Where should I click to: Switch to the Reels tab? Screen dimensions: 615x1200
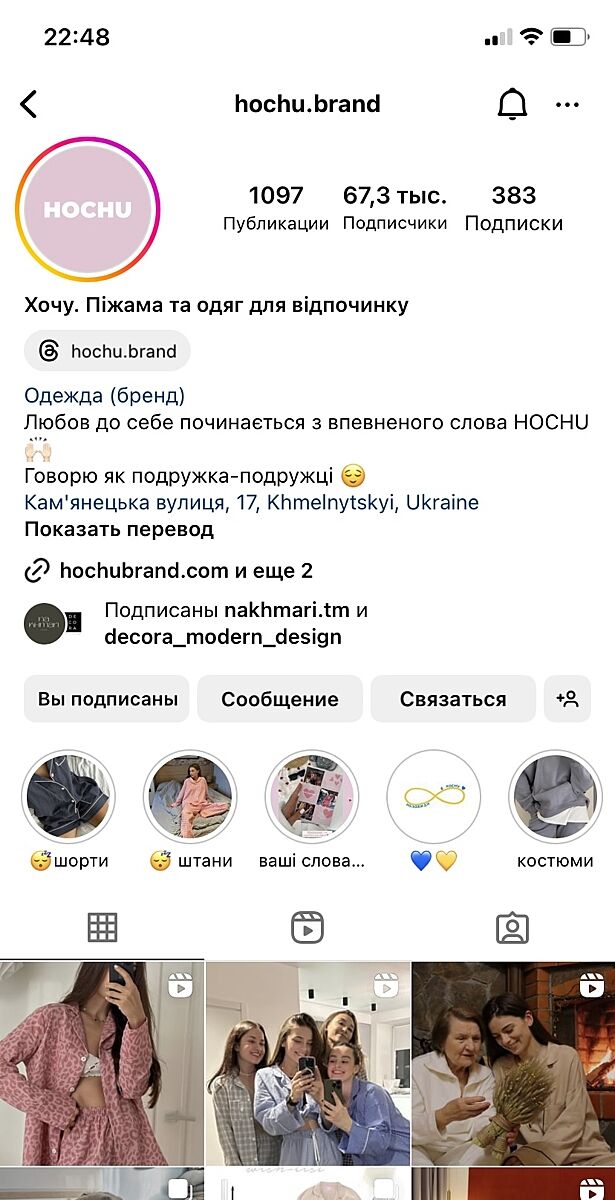coord(307,928)
